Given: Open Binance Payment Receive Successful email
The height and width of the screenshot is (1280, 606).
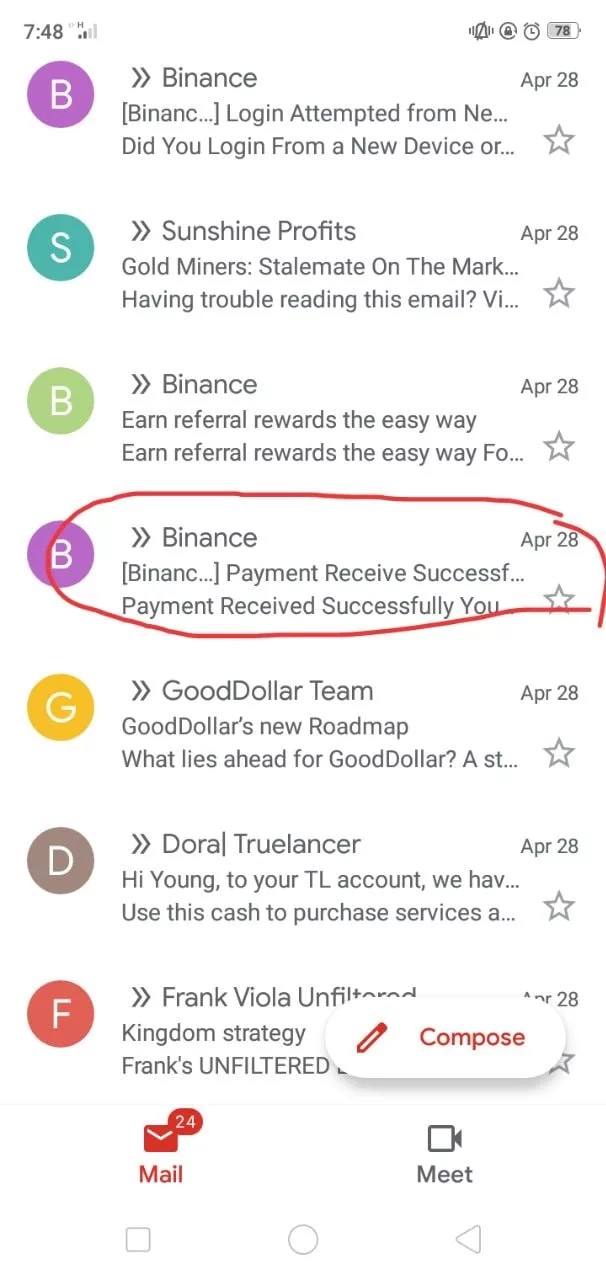Looking at the screenshot, I should pyautogui.click(x=320, y=573).
